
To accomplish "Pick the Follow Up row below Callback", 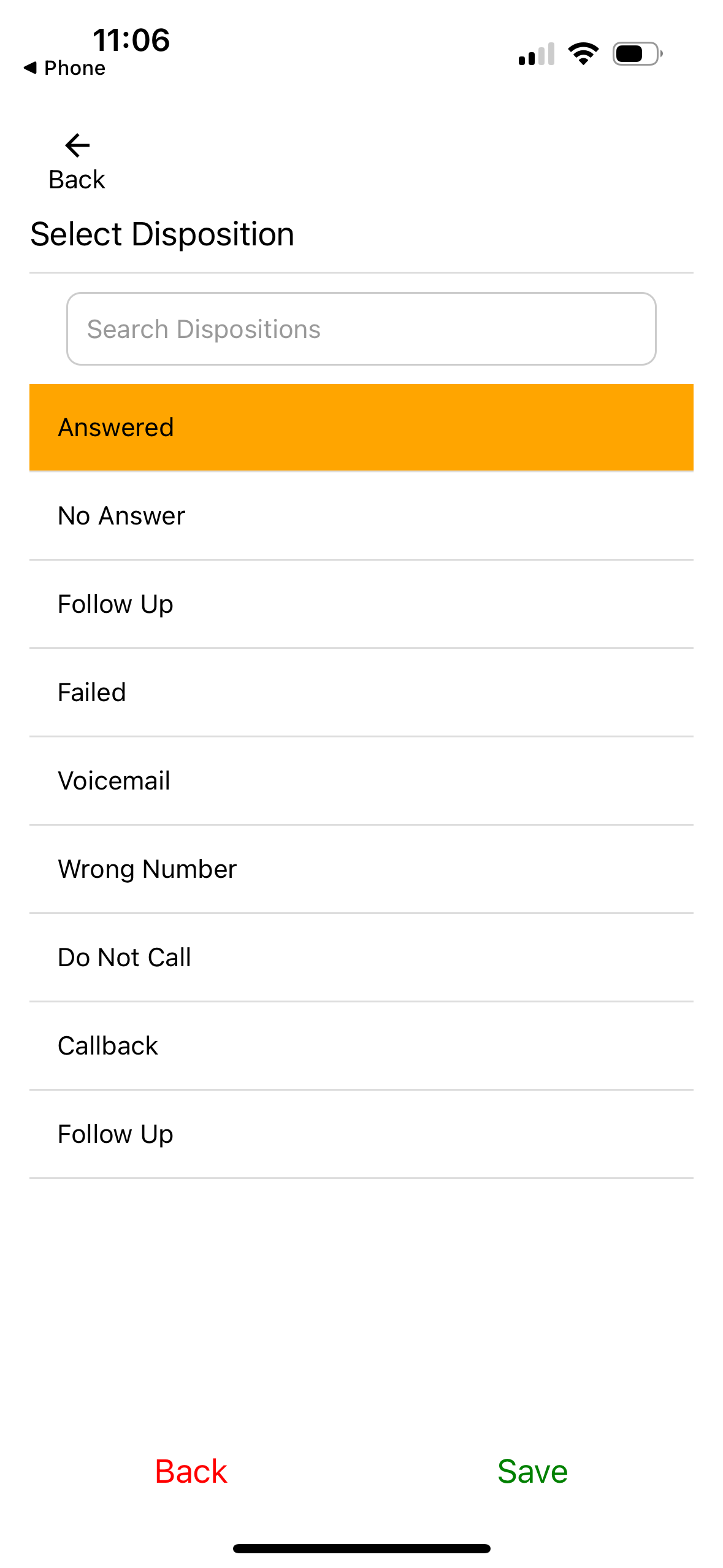I will 361,1134.
